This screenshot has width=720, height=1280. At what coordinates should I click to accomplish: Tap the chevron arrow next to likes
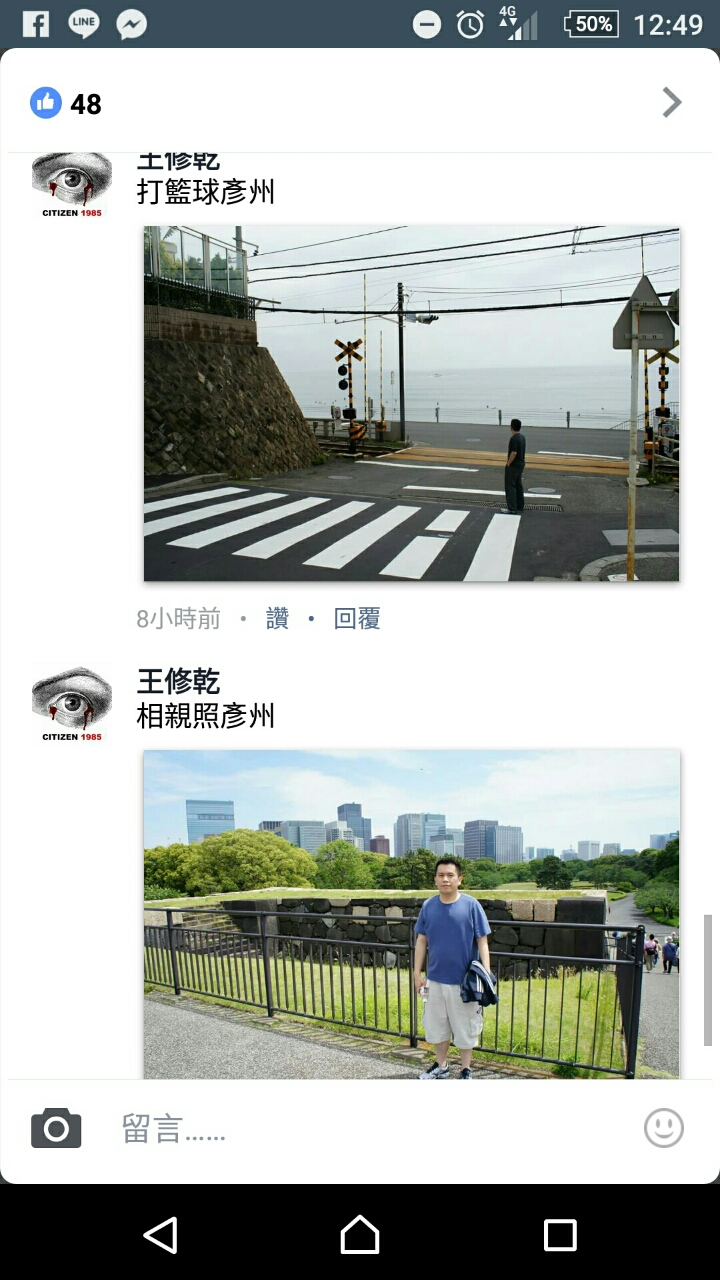(672, 102)
